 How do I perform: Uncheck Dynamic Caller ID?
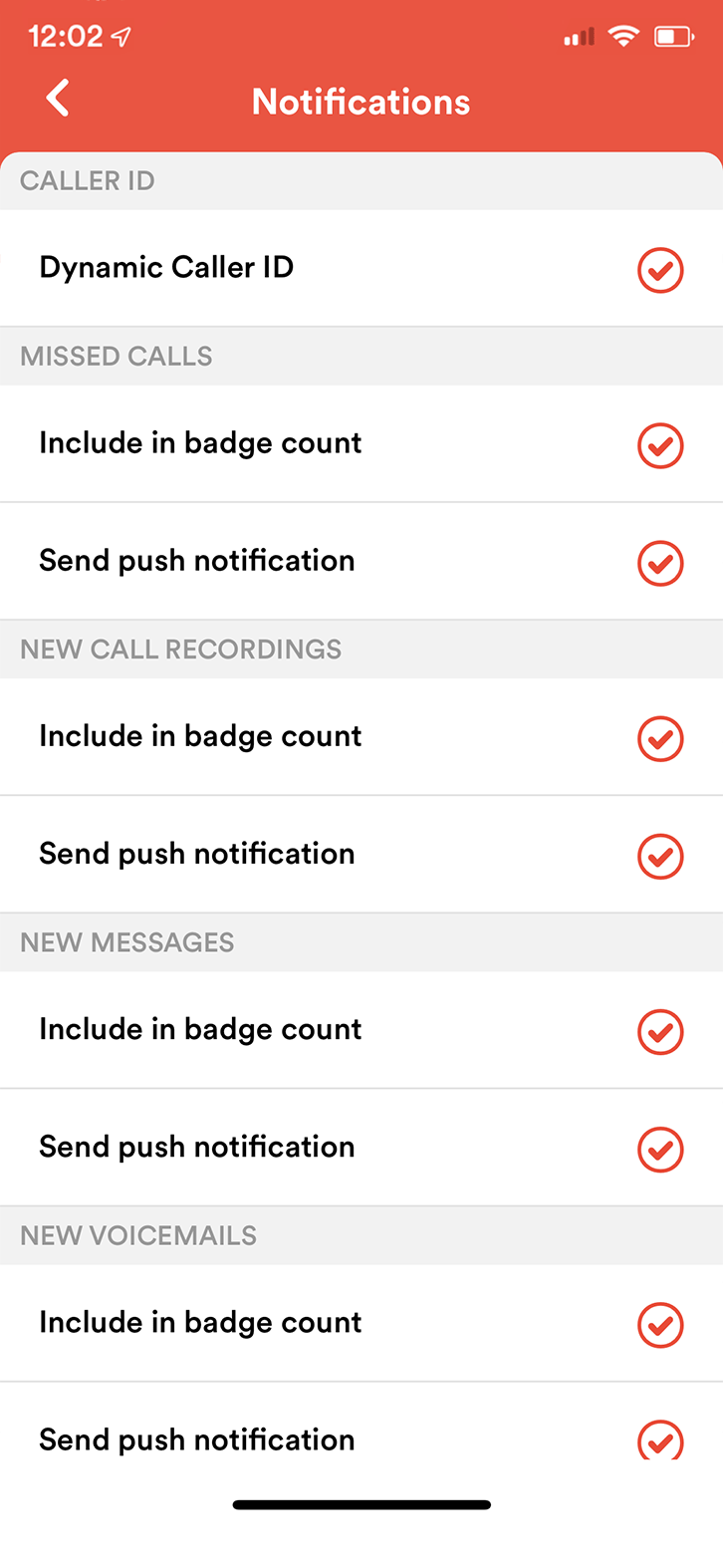tap(660, 269)
